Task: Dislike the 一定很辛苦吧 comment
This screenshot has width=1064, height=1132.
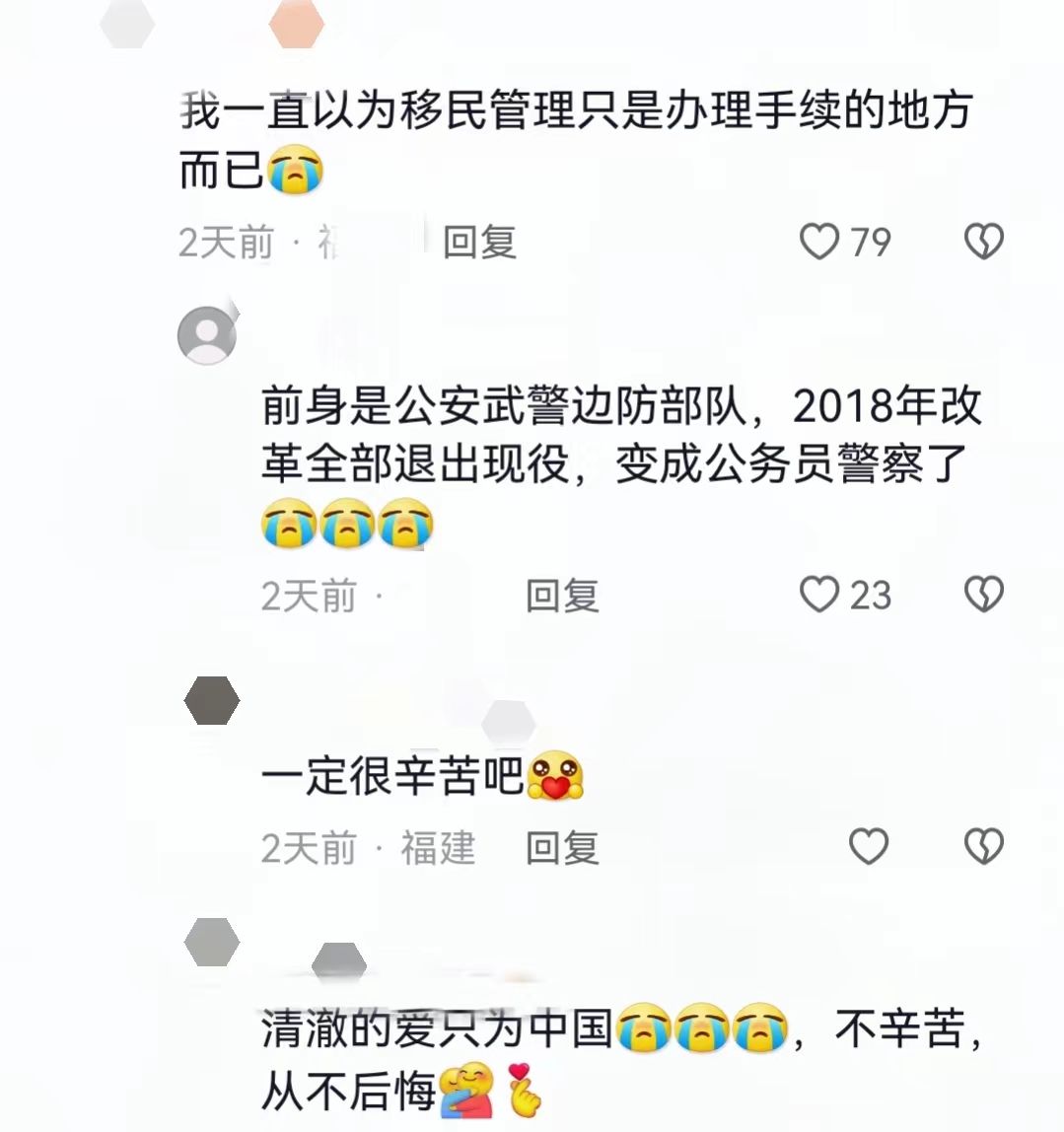Action: 983,847
